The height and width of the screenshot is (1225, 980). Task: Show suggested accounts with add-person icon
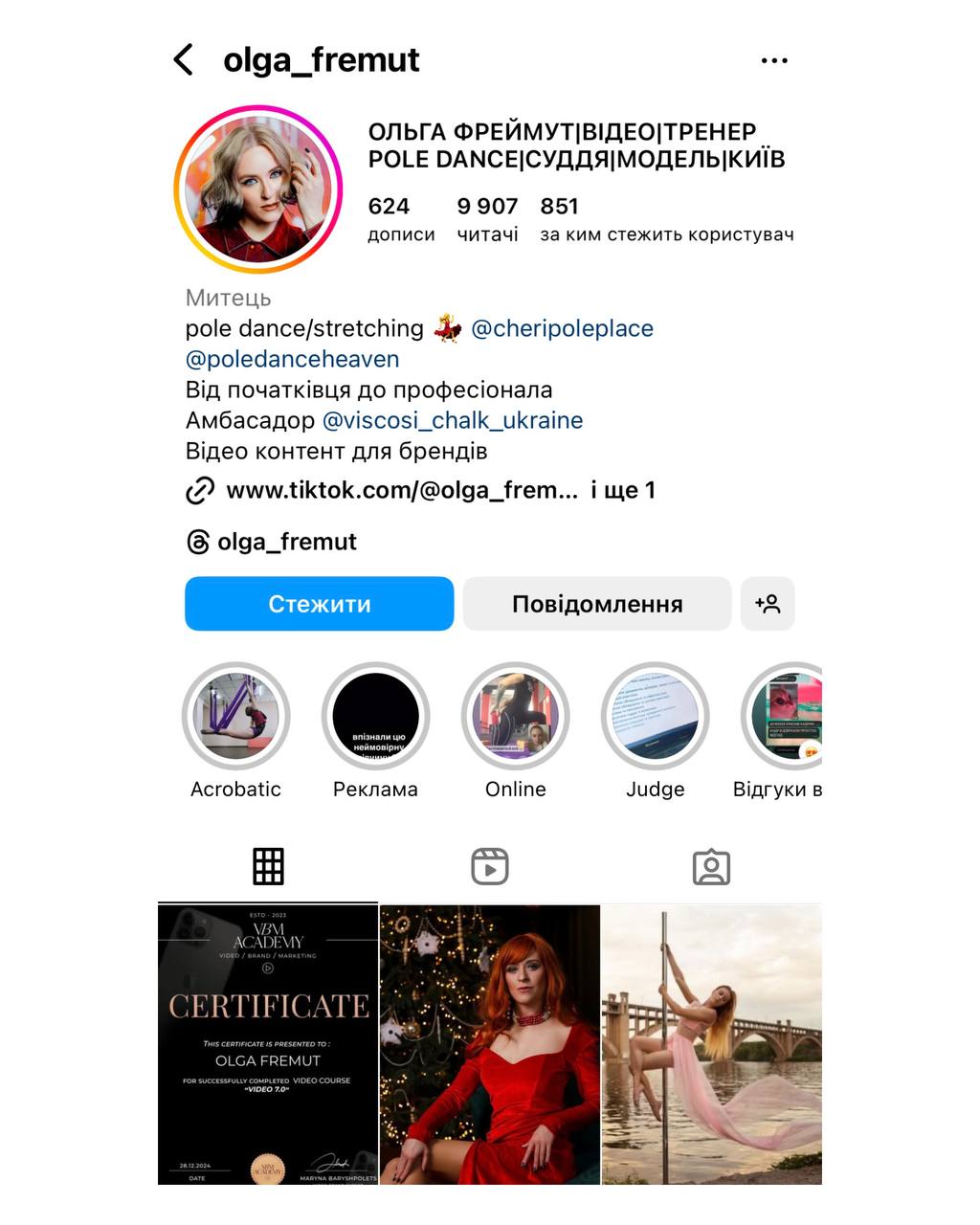click(x=768, y=604)
